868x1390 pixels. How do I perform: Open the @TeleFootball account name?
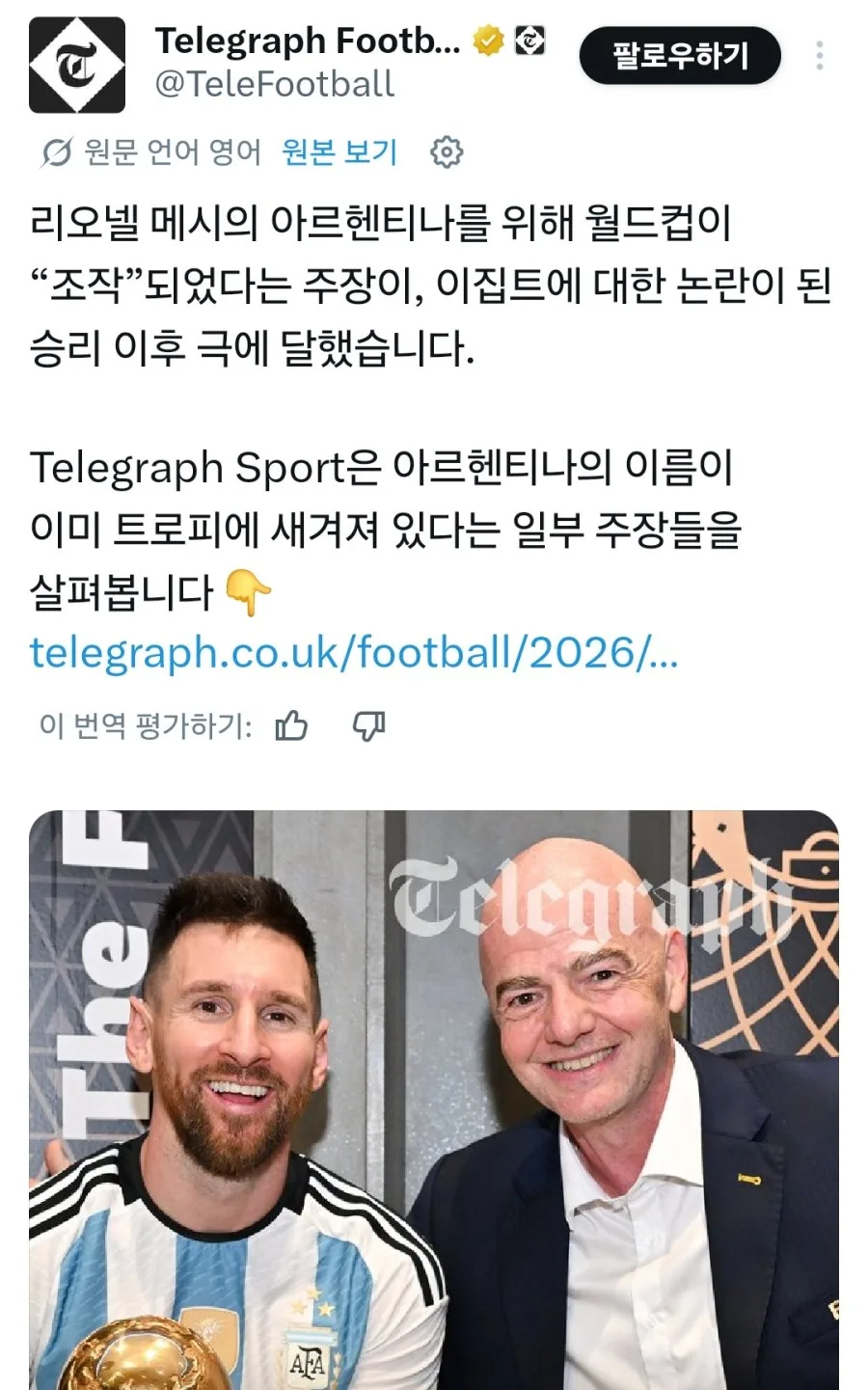coord(275,85)
